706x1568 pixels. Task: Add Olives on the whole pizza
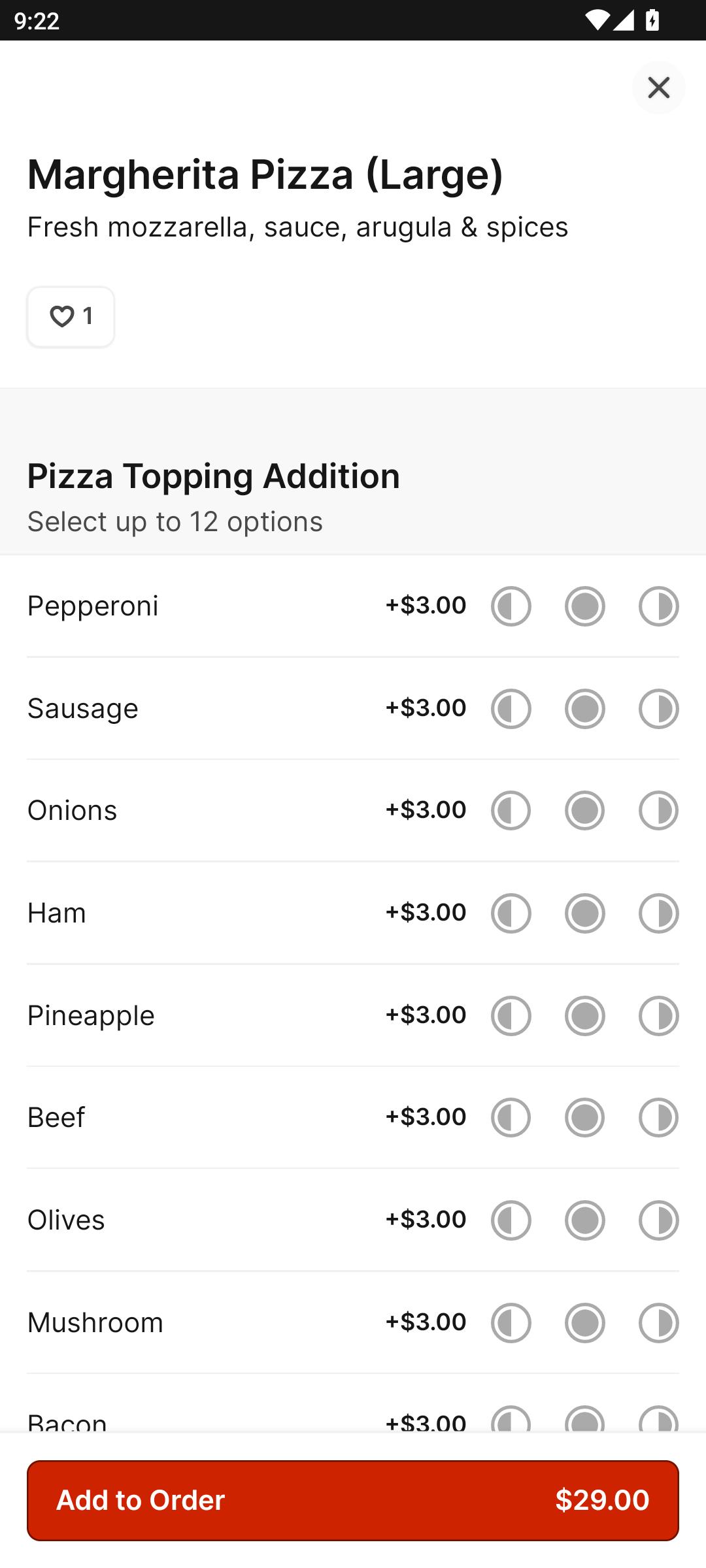[x=584, y=1220]
